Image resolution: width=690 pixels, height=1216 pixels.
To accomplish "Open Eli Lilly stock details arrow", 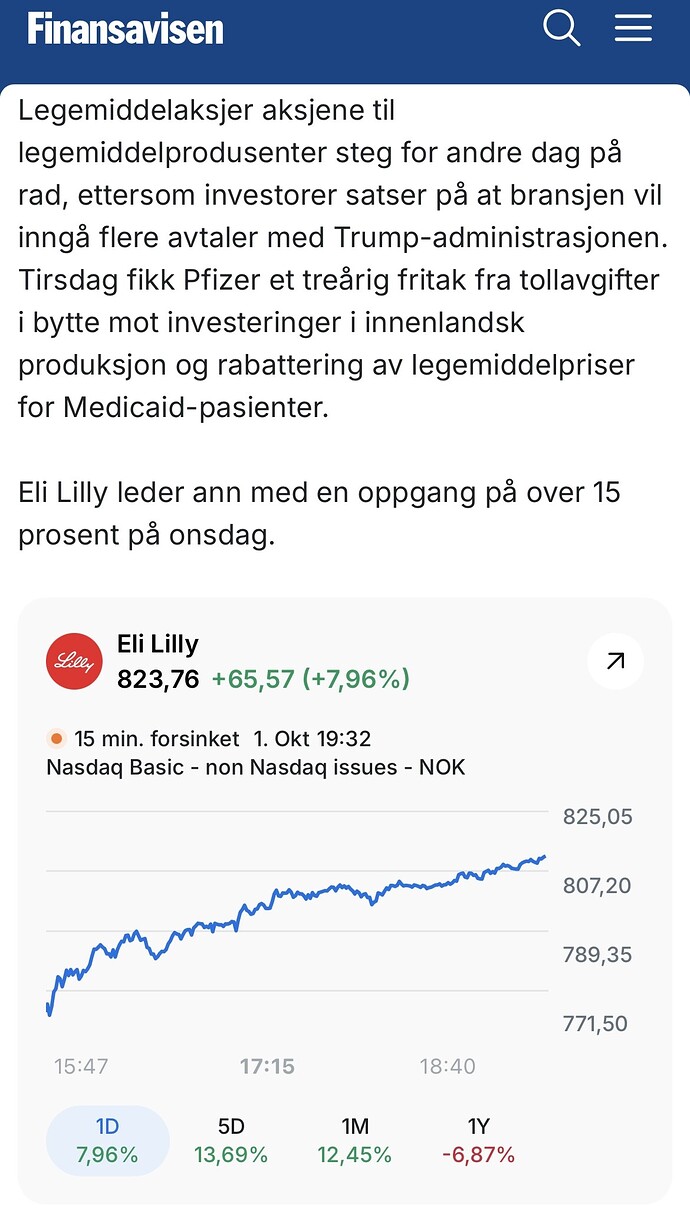I will pos(616,661).
